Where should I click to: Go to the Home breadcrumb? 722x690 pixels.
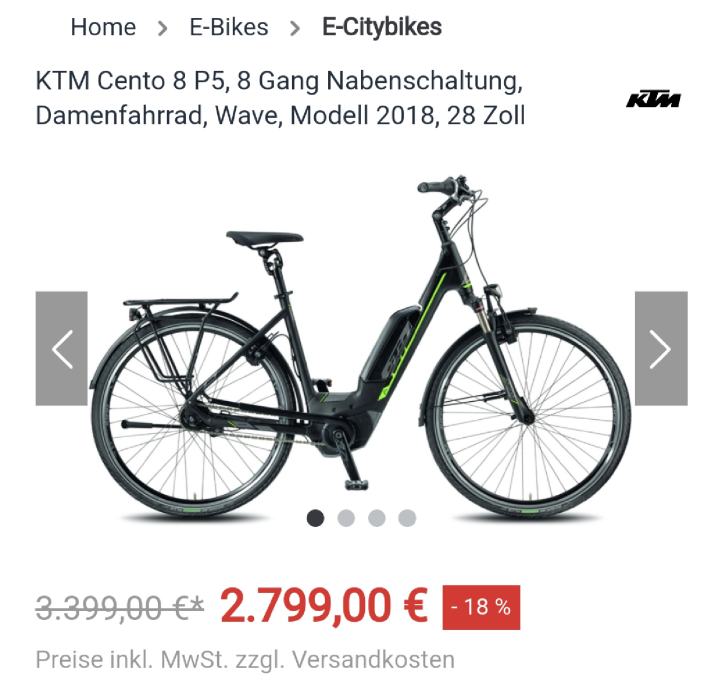(103, 27)
